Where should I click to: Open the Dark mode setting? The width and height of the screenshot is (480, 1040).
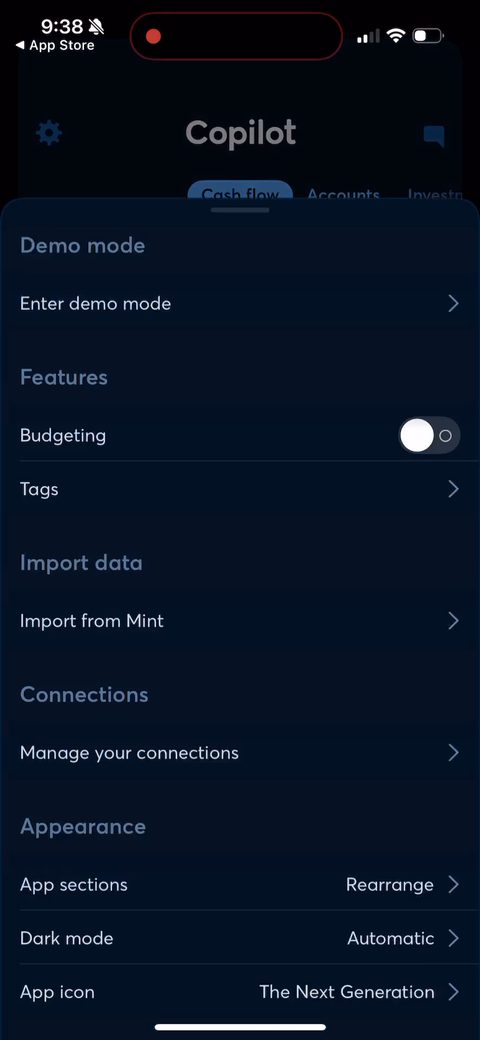(x=239, y=938)
